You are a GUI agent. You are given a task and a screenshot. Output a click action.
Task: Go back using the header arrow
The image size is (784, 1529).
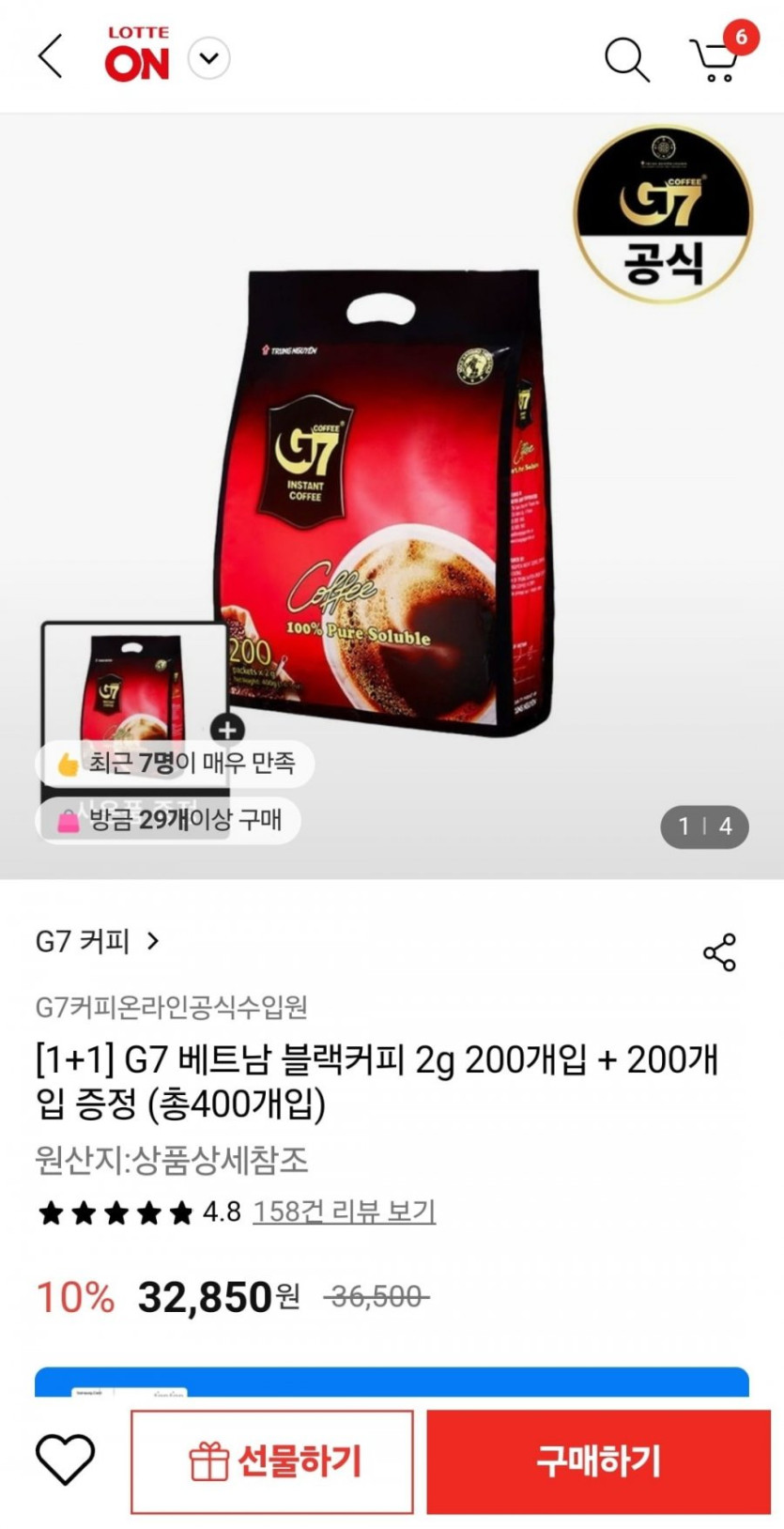51,56
